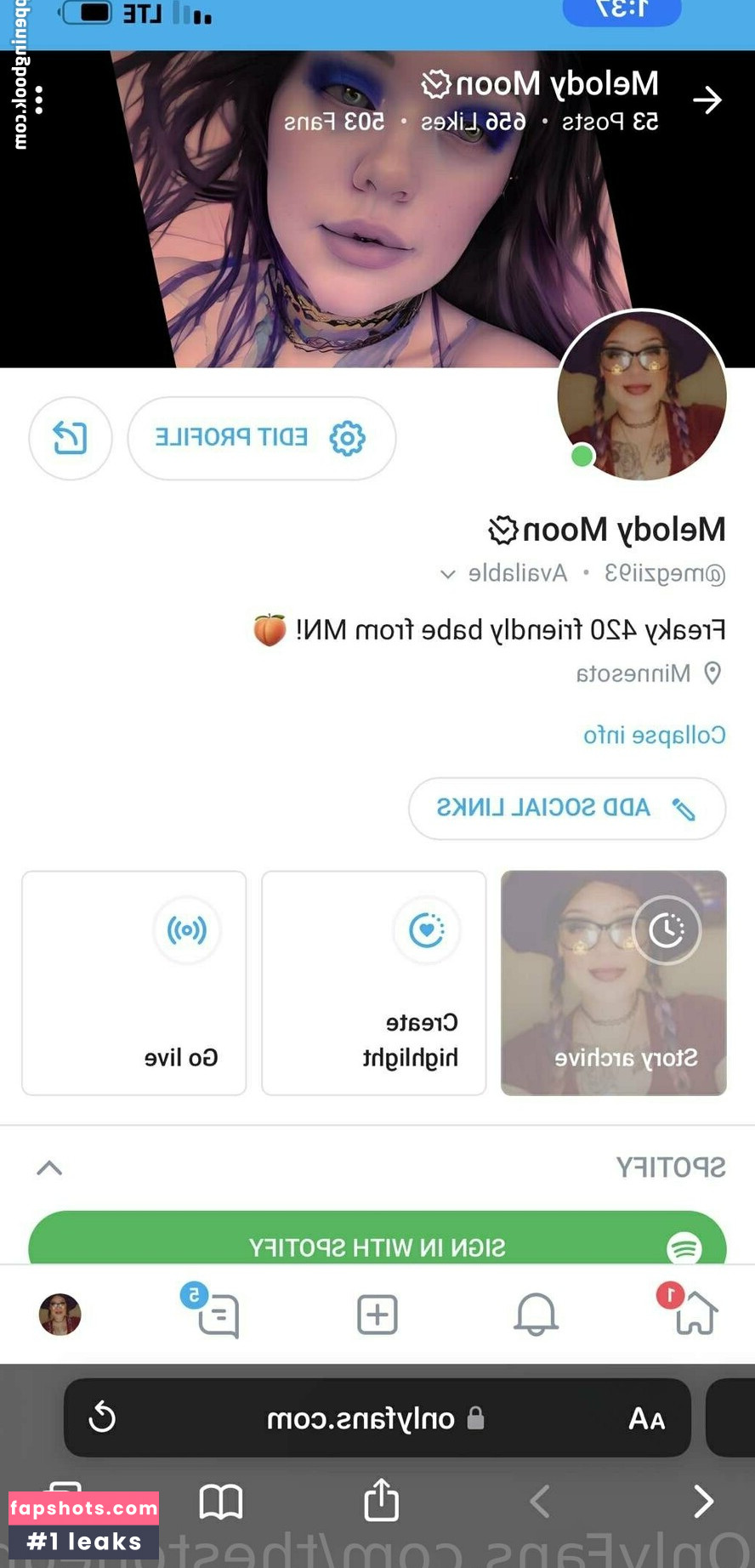
Task: Expand the Available status dropdown next to @megzii93
Action: click(x=446, y=573)
